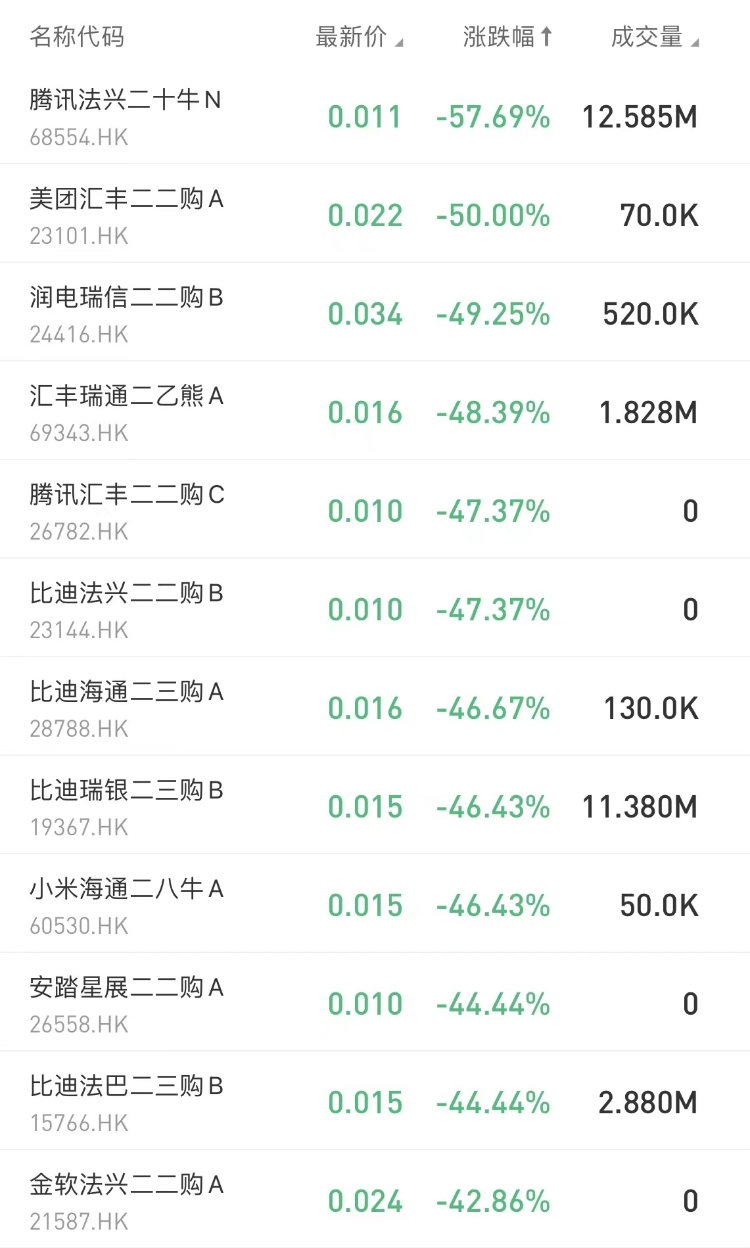750x1248 pixels.
Task: Sort the list by 成交量 column
Action: [x=655, y=38]
